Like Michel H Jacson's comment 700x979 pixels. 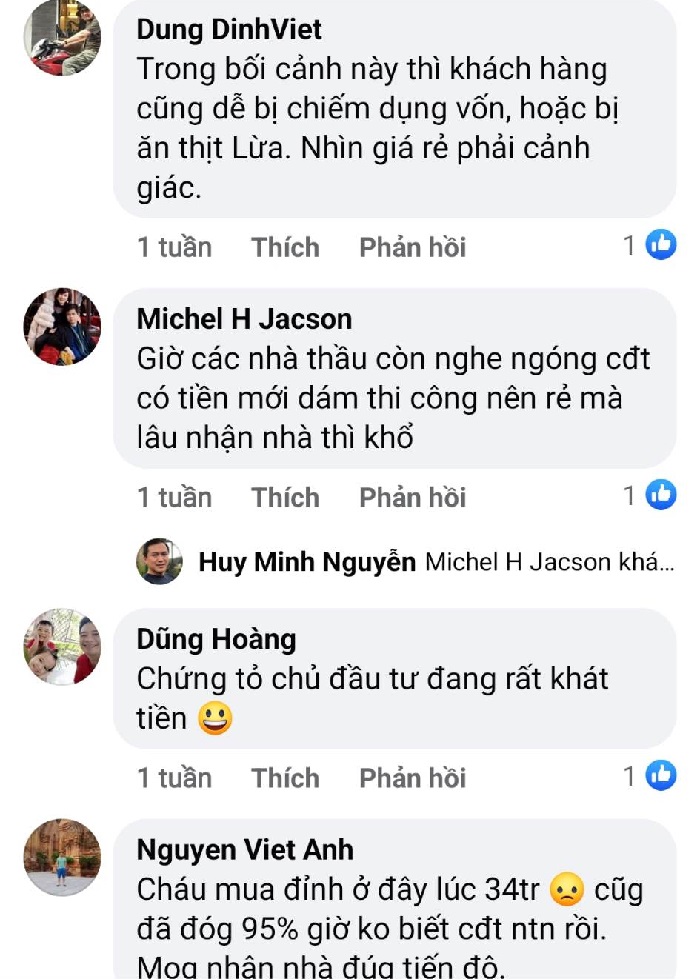point(285,497)
